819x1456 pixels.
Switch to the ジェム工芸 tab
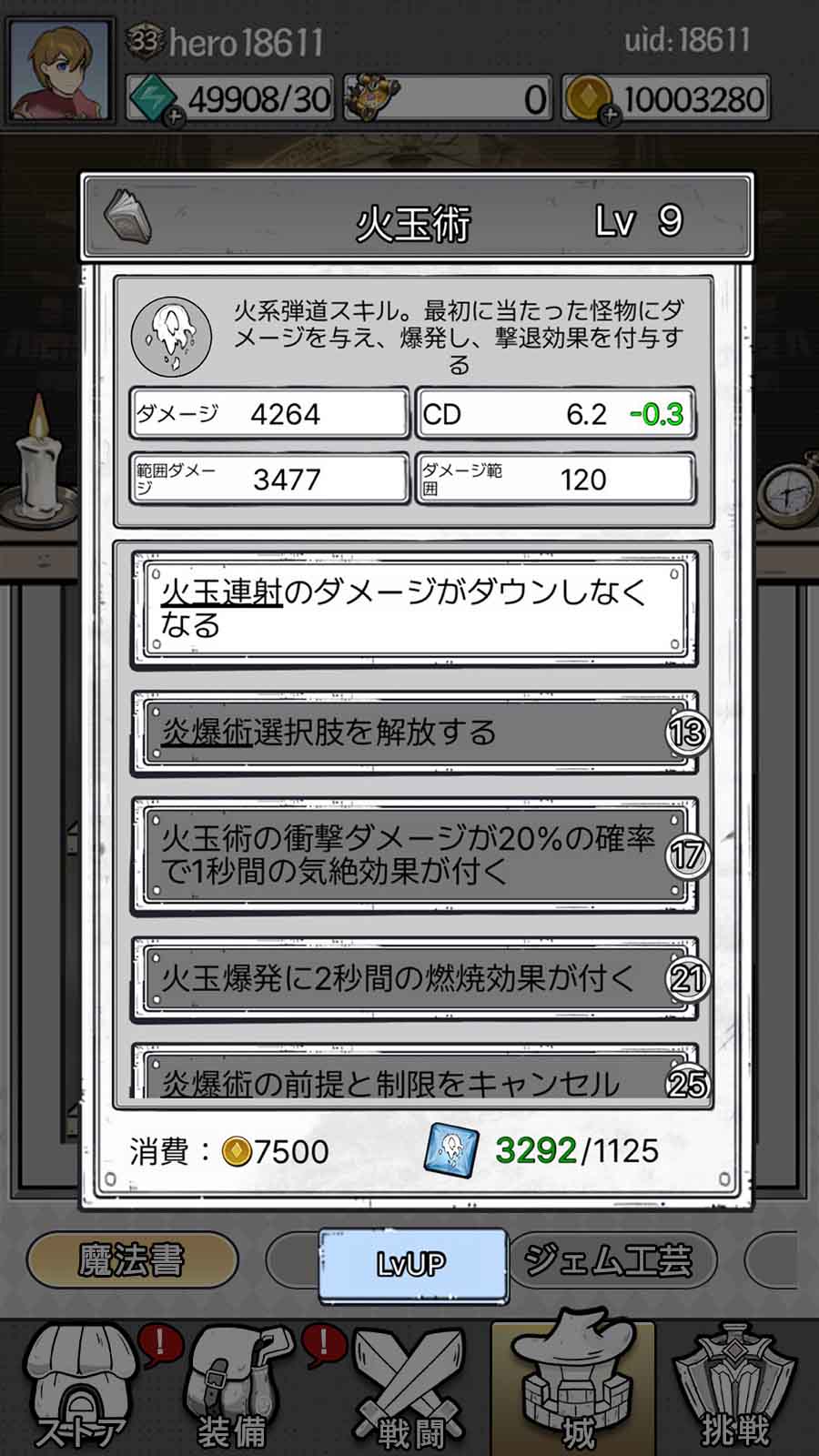coord(610,1261)
